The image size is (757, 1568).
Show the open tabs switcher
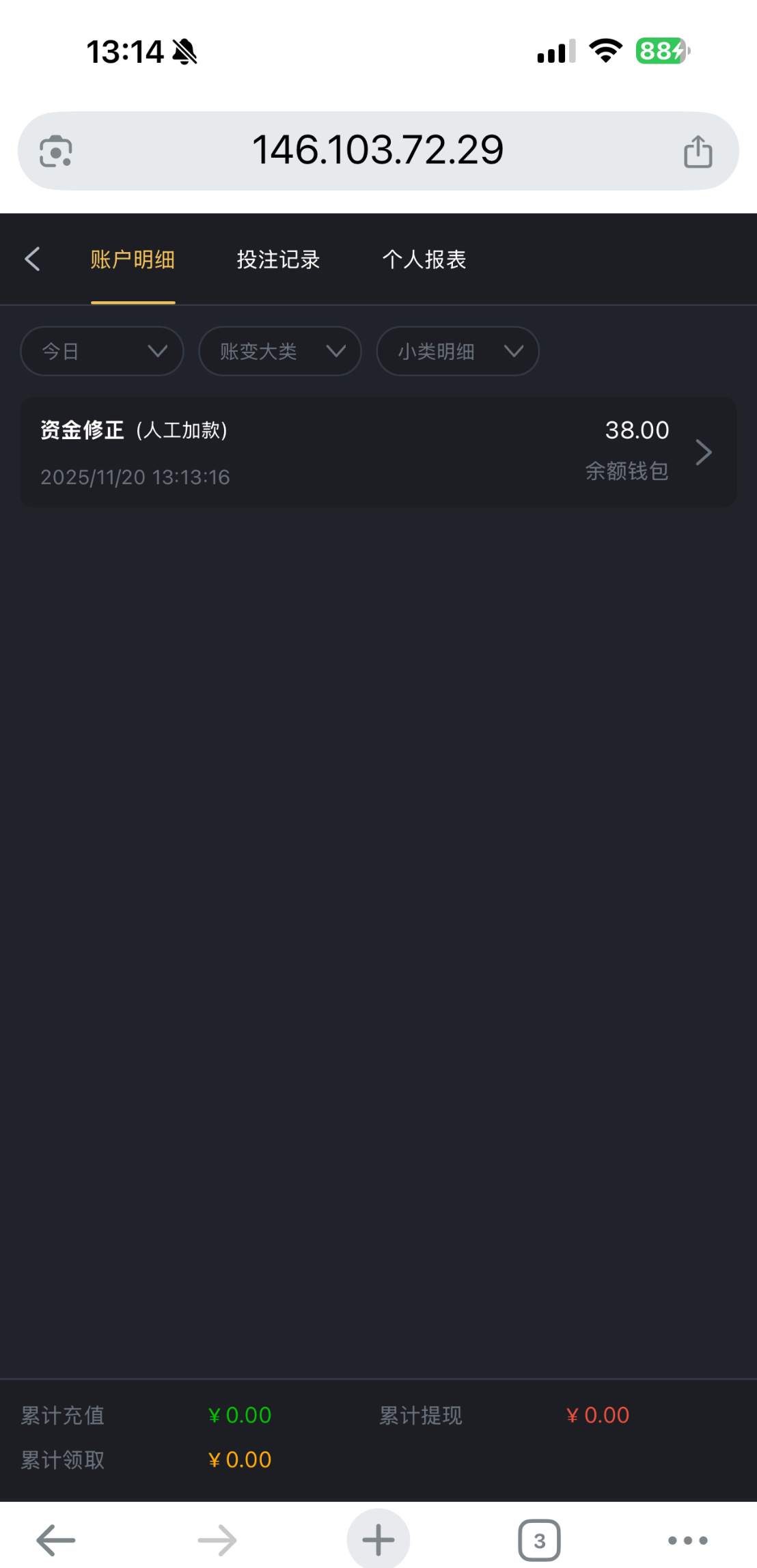coord(539,1540)
